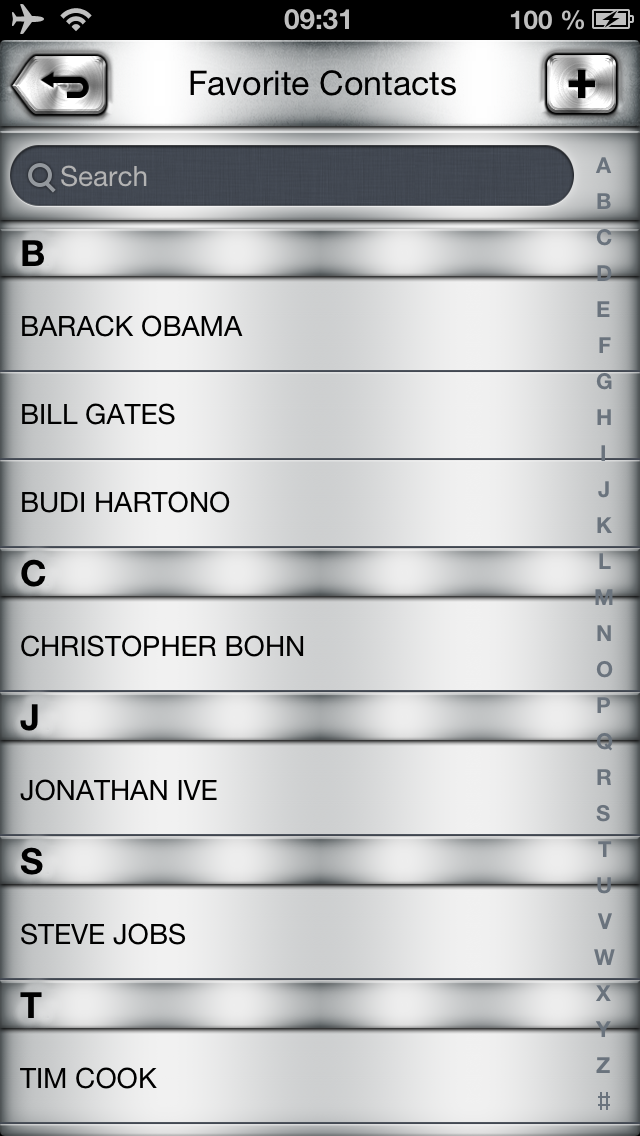Tap the Search field

pos(292,176)
